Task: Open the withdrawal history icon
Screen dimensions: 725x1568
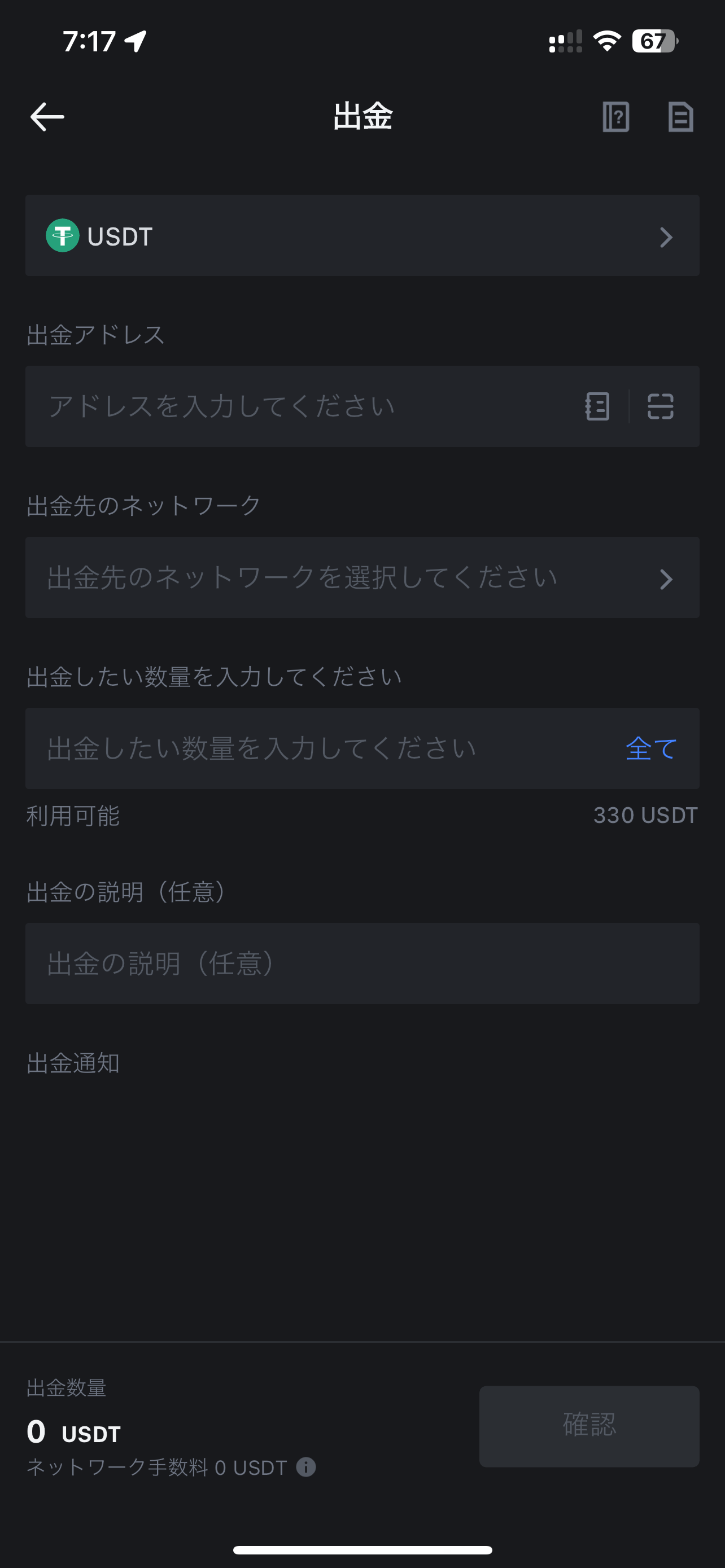Action: (680, 117)
